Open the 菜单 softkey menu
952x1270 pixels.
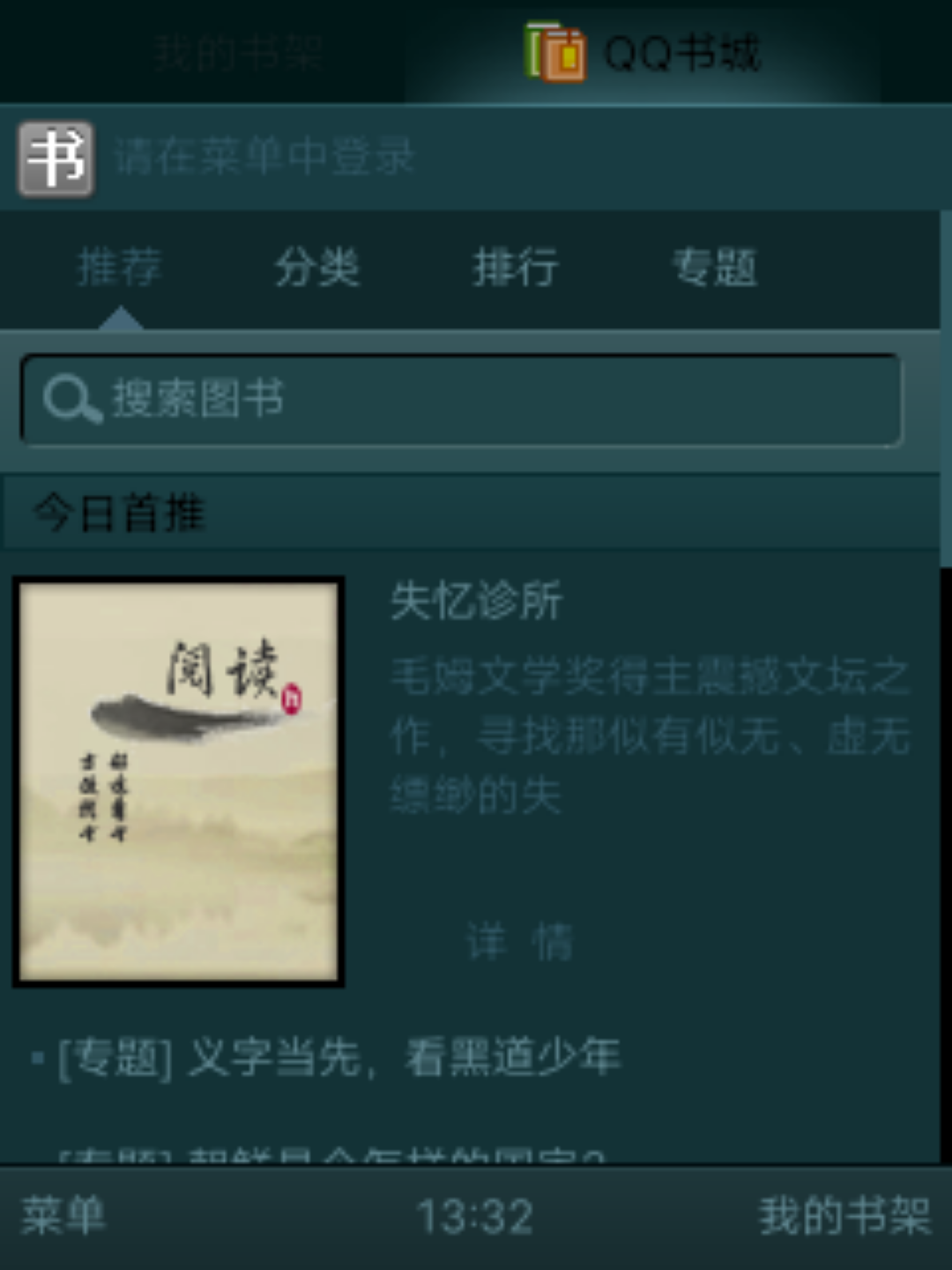point(63,1217)
